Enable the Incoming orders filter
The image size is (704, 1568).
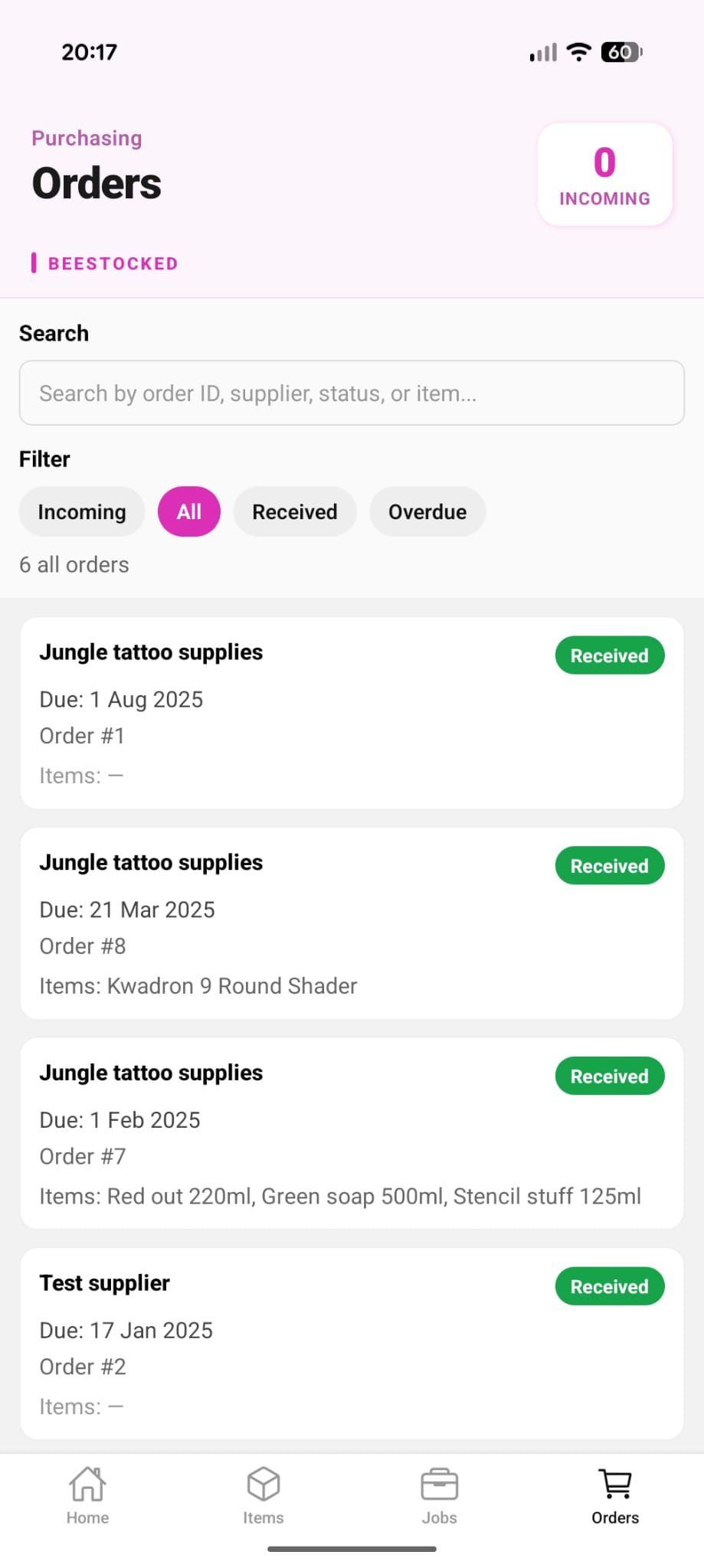click(x=81, y=511)
